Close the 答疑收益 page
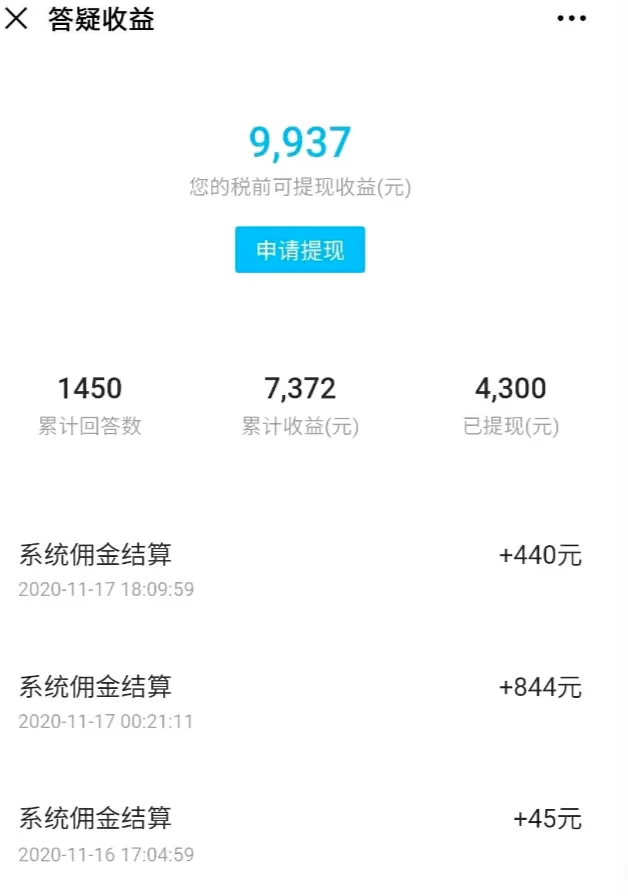Screen dimensions: 628x896 pyautogui.click(x=17, y=19)
